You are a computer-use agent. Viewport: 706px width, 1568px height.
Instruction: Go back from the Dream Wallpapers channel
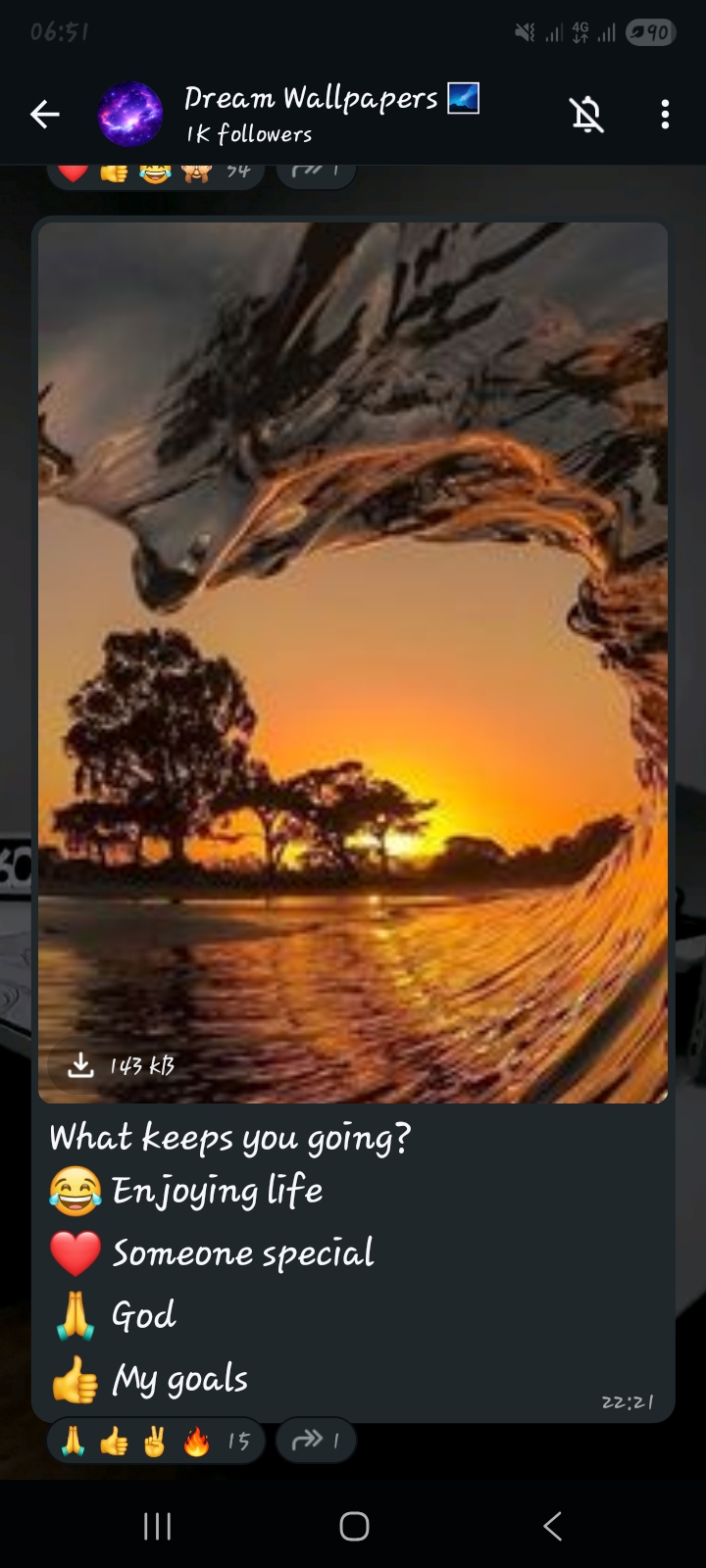(44, 115)
